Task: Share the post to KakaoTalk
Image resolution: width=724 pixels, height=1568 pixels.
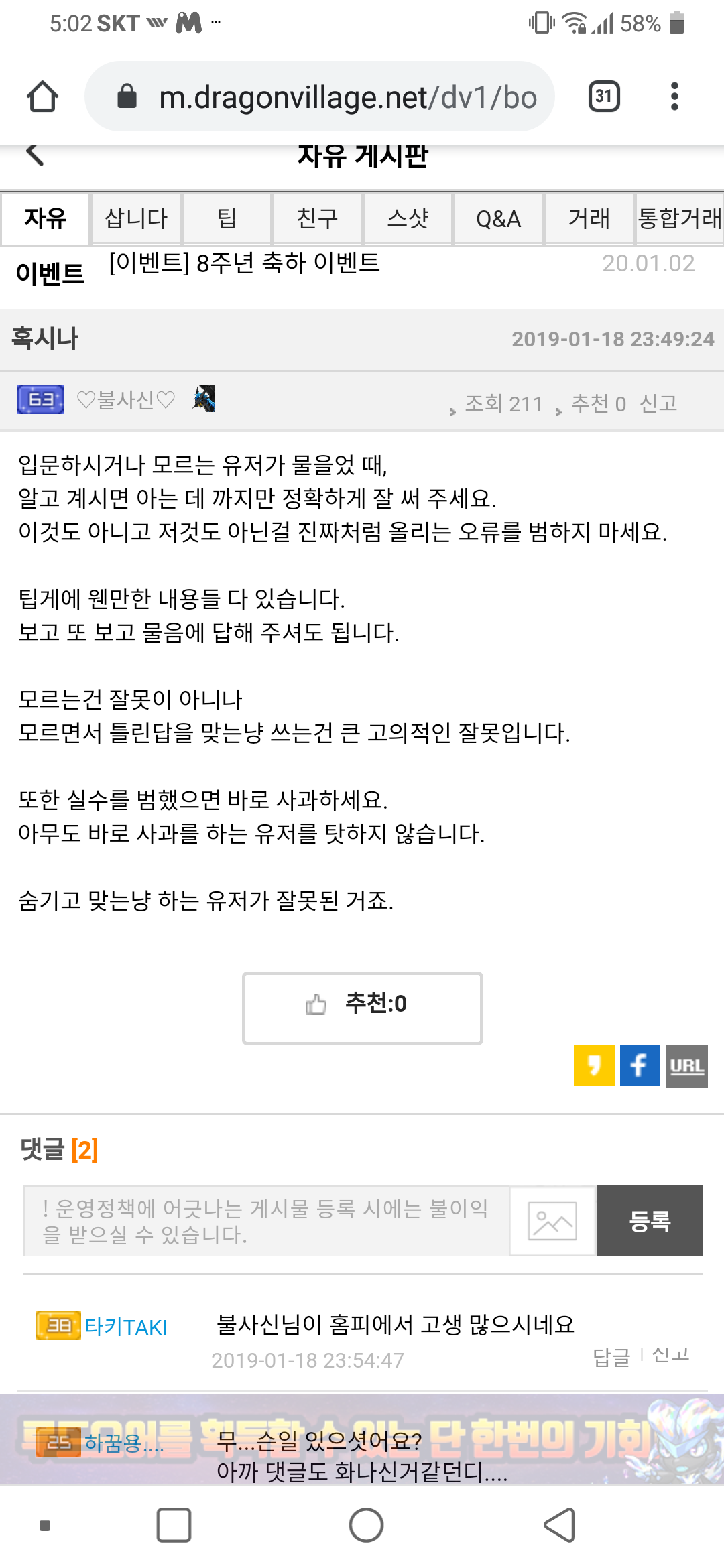Action: pyautogui.click(x=593, y=1065)
